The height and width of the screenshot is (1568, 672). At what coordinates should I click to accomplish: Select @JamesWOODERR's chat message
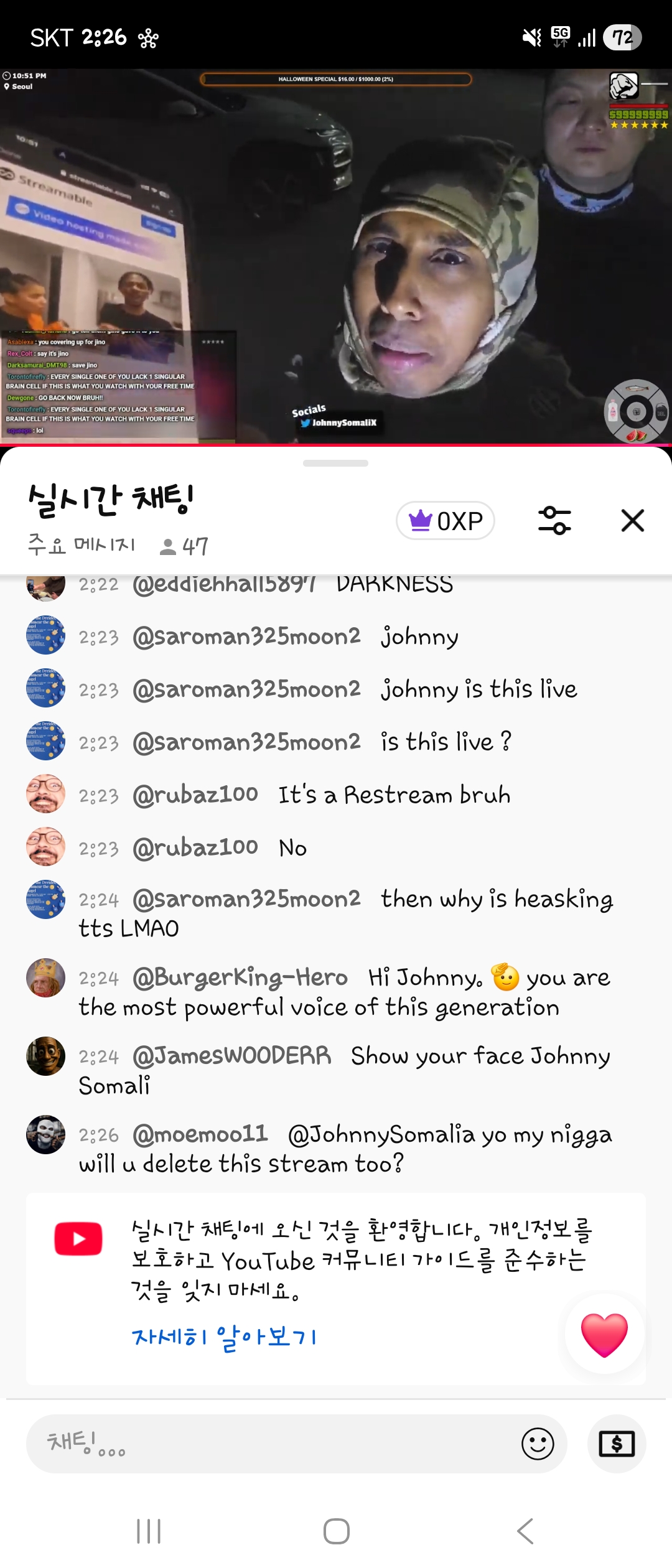pos(345,1070)
